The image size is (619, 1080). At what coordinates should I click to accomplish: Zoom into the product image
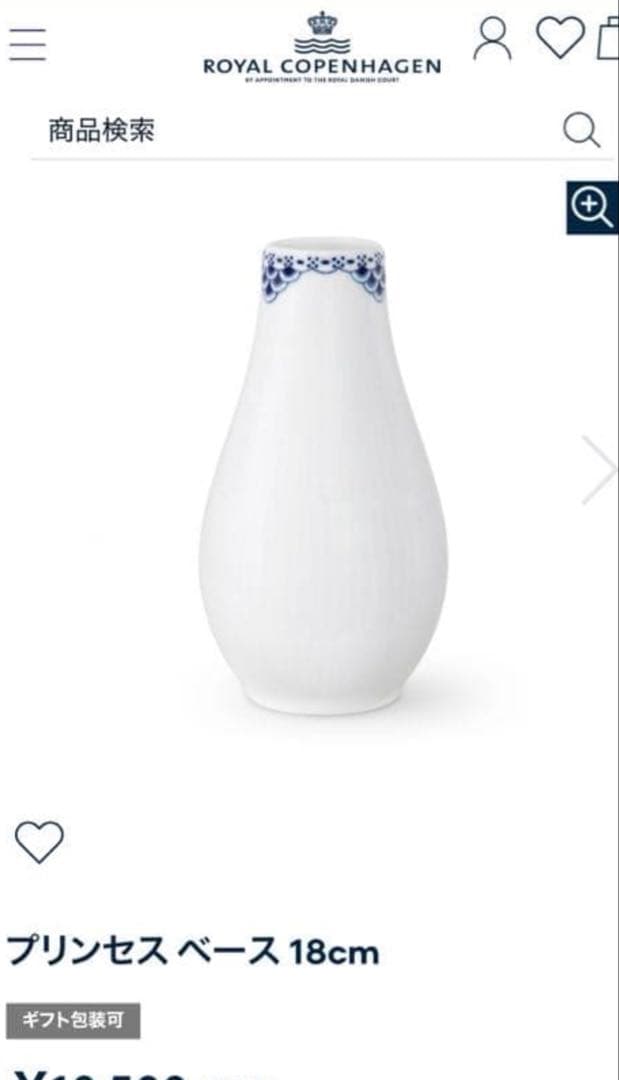(592, 208)
